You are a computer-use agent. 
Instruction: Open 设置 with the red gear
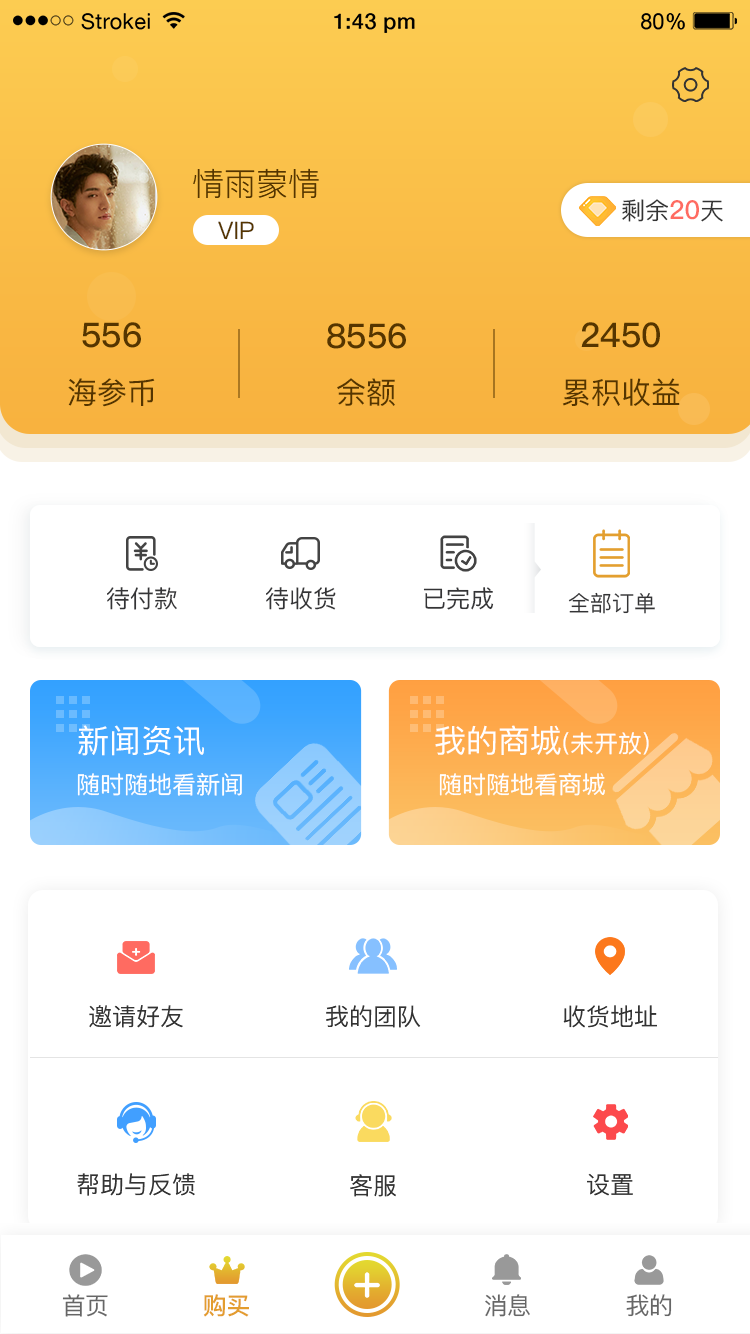[610, 1148]
